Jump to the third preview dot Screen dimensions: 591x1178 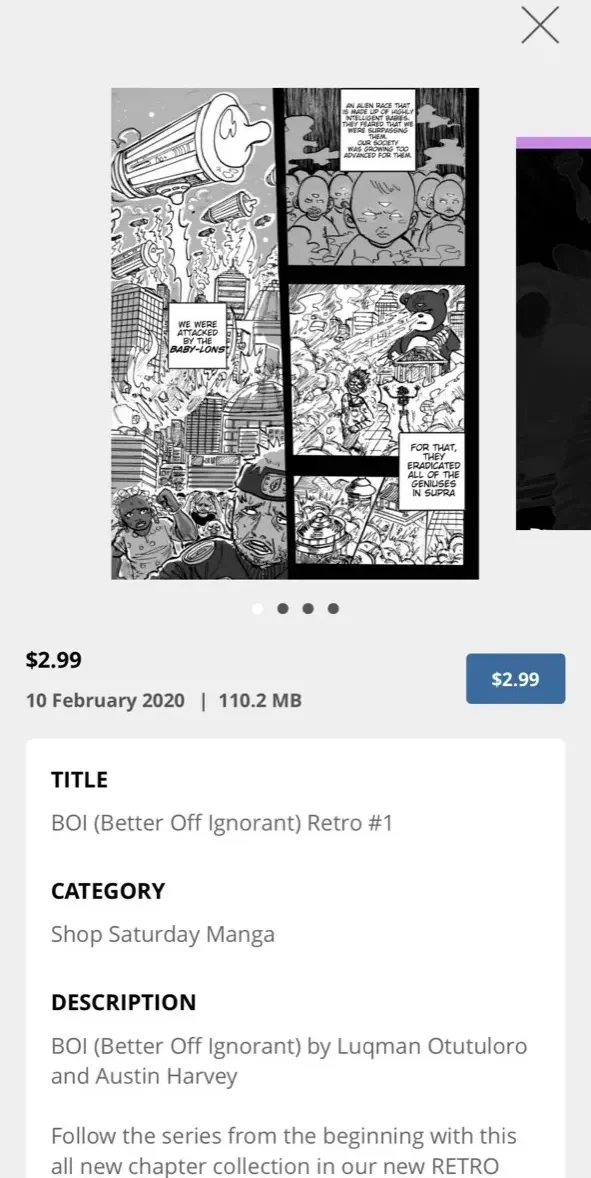click(308, 609)
